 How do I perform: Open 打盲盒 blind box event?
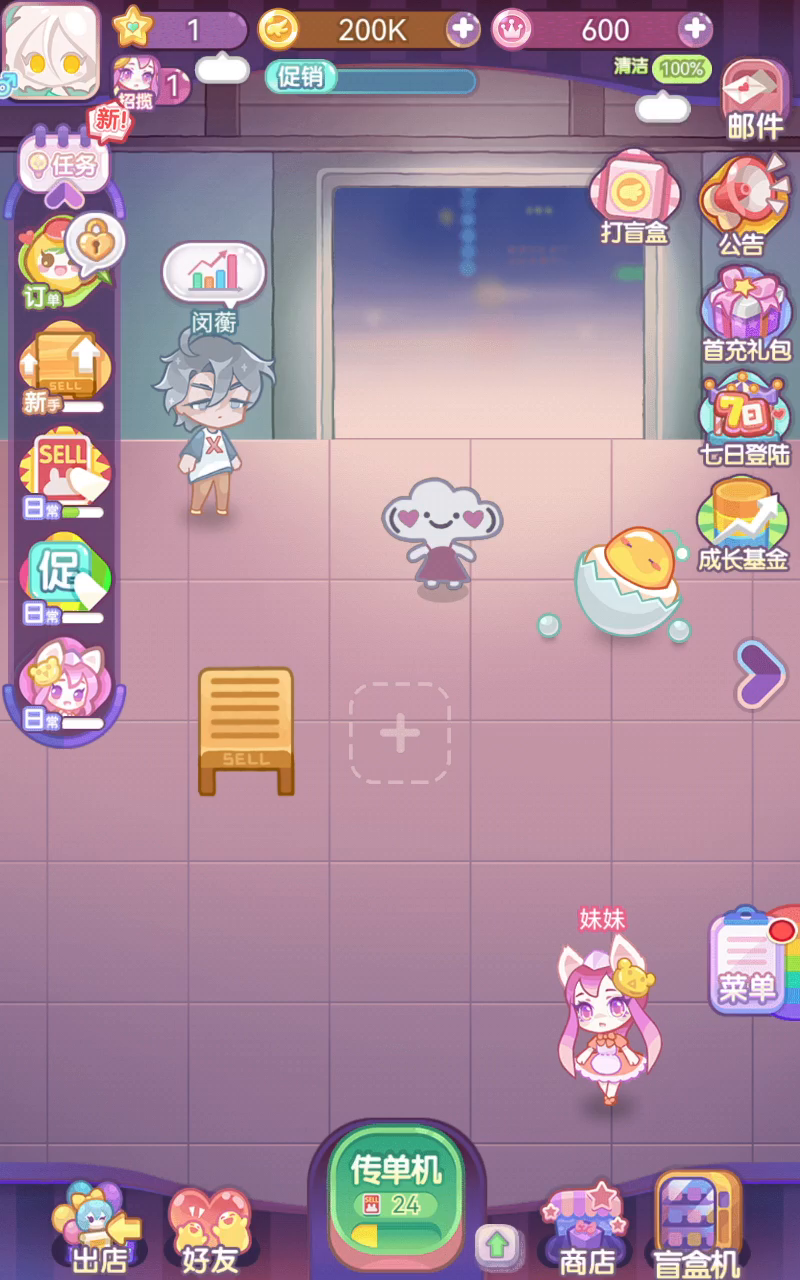(x=634, y=198)
